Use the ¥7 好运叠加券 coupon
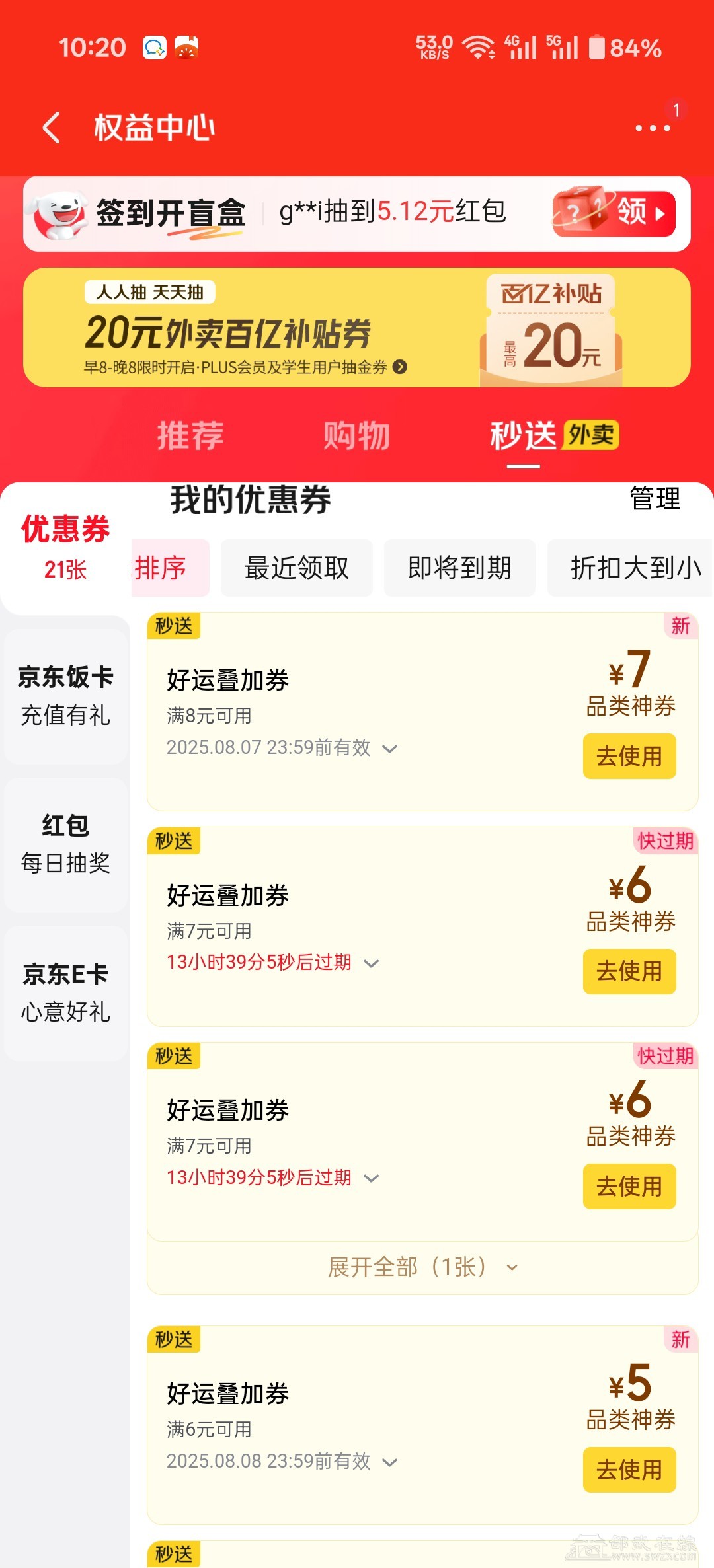The height and width of the screenshot is (1568, 714). click(x=629, y=756)
